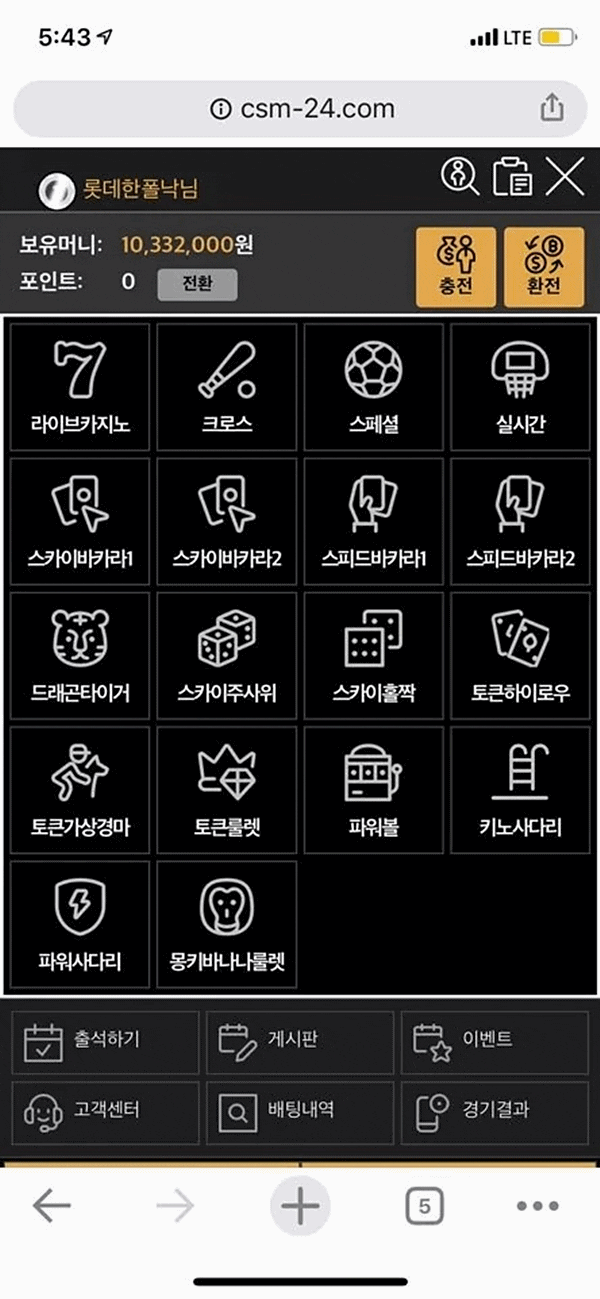Open the user search icon
This screenshot has height=1299, width=600.
[460, 178]
